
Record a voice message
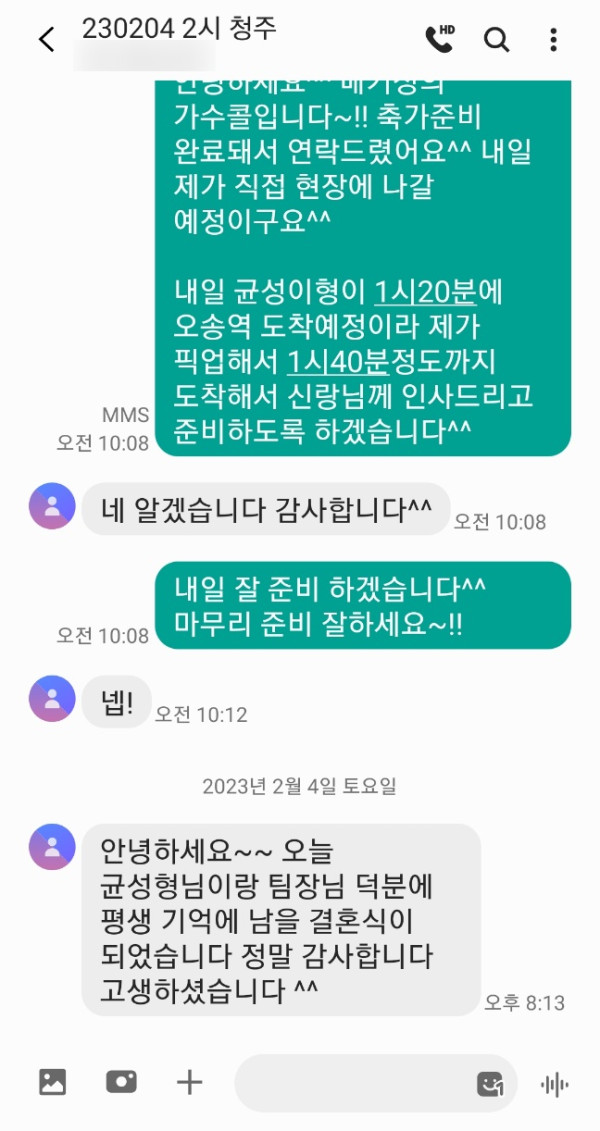[x=554, y=1083]
